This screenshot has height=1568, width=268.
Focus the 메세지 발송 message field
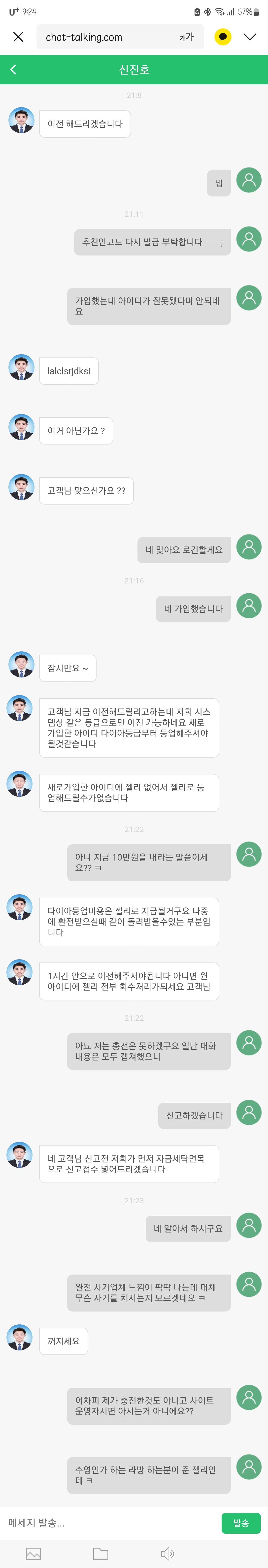pyautogui.click(x=110, y=1523)
